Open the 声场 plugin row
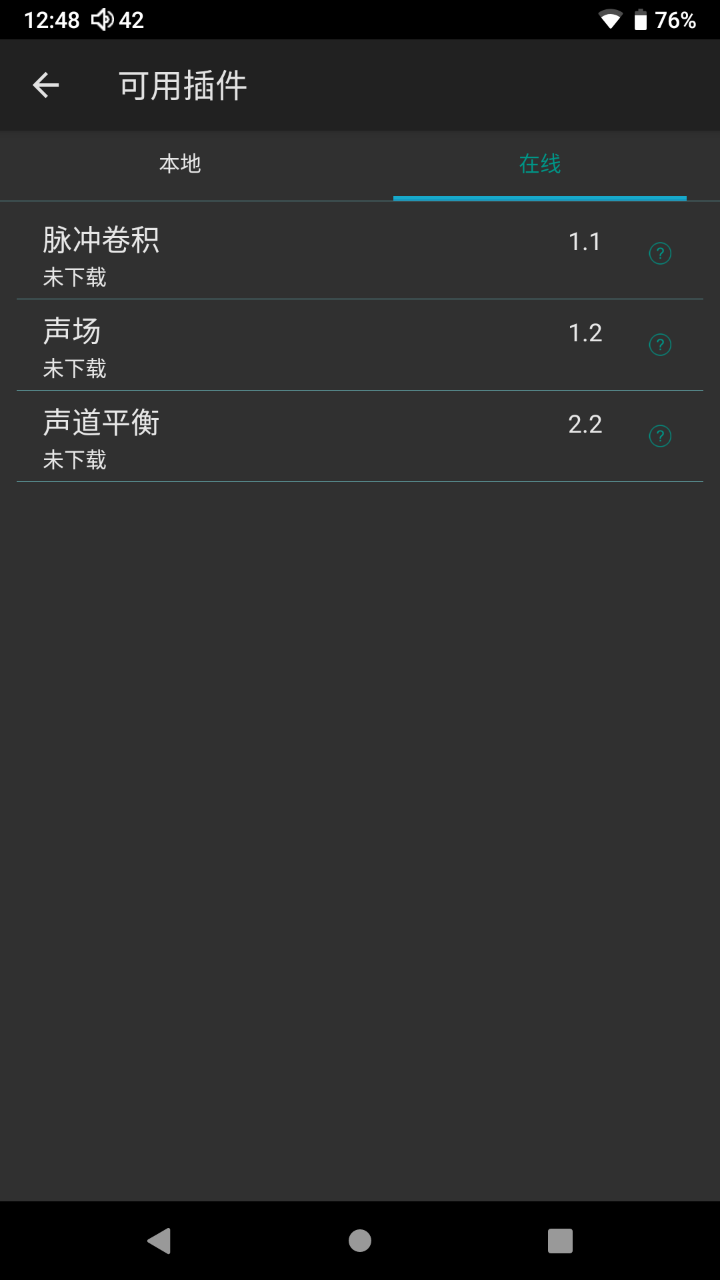The width and height of the screenshot is (720, 1280). [x=300, y=346]
